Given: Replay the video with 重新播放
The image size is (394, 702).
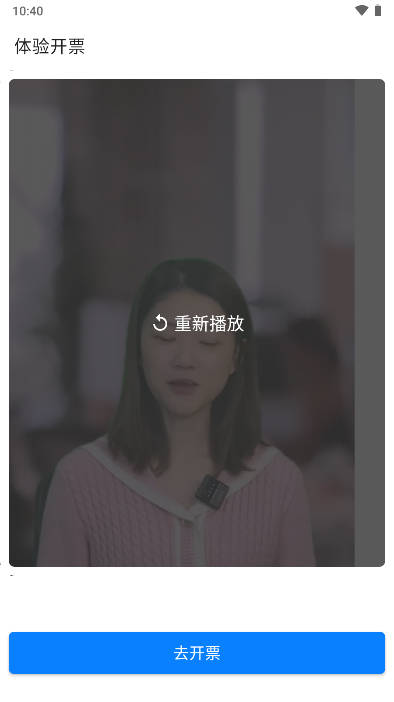Looking at the screenshot, I should 198,323.
